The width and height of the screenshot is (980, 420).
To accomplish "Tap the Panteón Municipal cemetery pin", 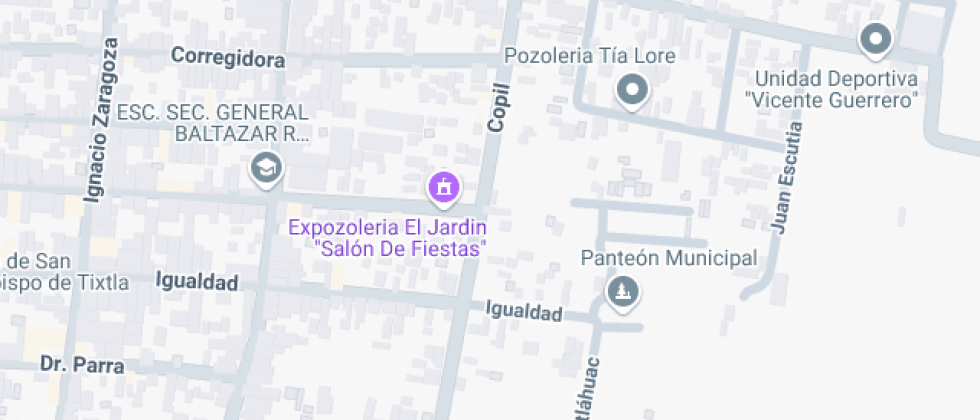I will click(x=624, y=292).
